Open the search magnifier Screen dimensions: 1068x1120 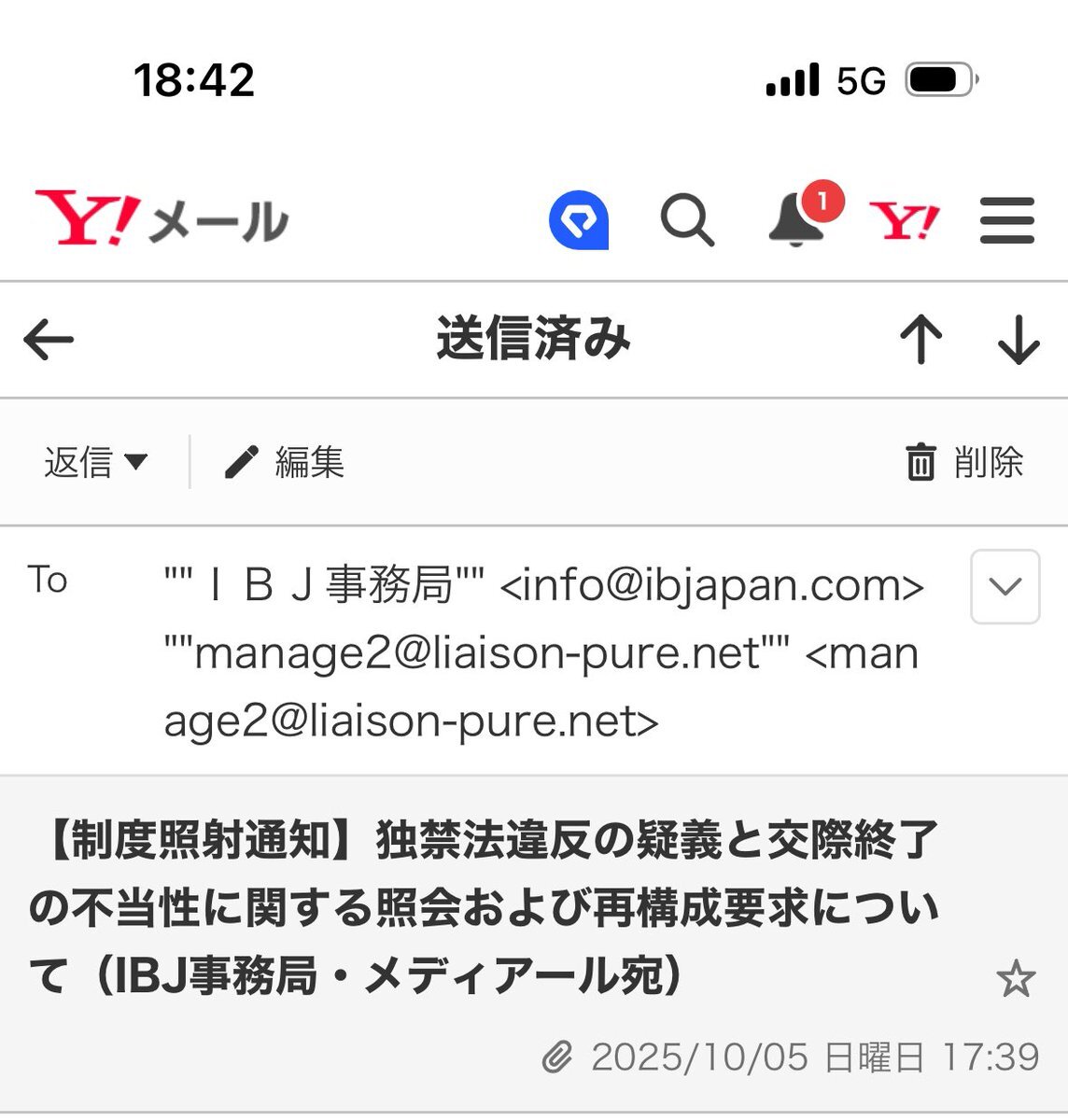pos(687,221)
